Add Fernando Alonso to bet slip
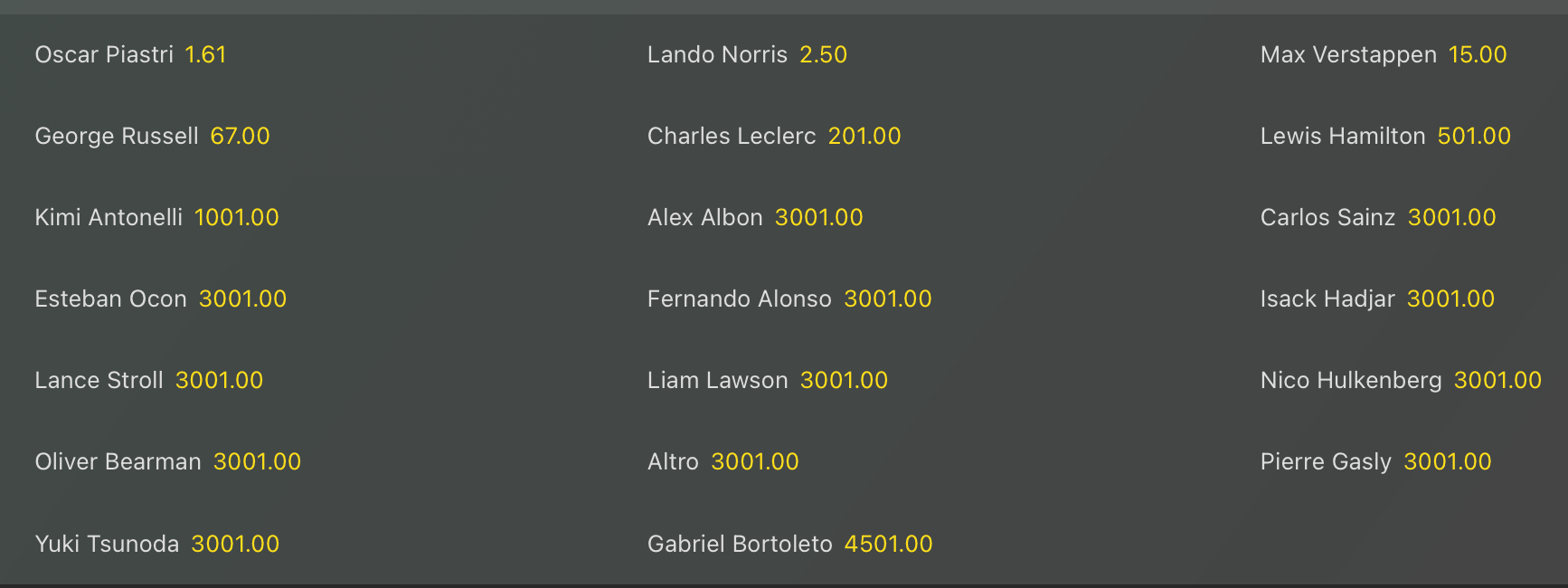This screenshot has height=588, width=1568. pos(789,299)
